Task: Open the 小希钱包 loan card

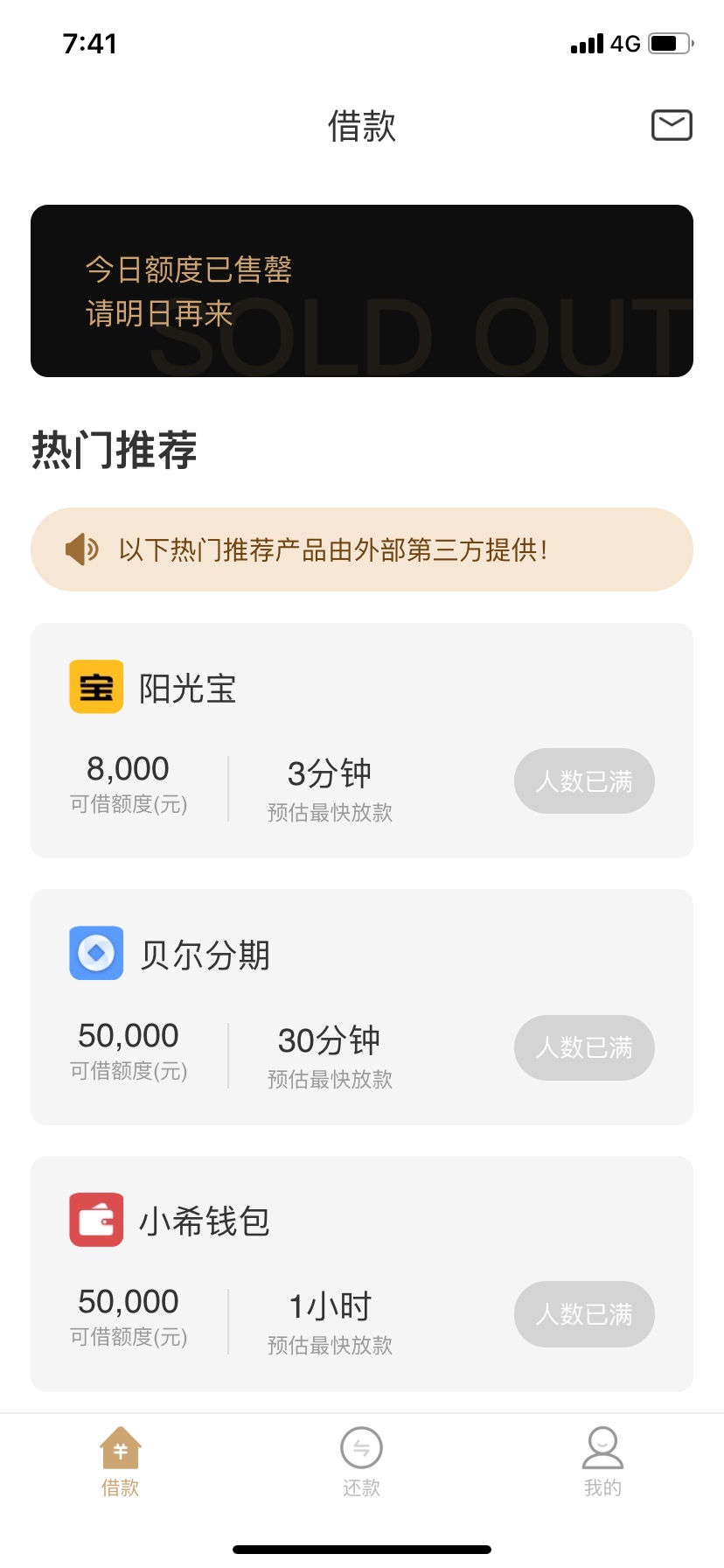Action: 362,1274
